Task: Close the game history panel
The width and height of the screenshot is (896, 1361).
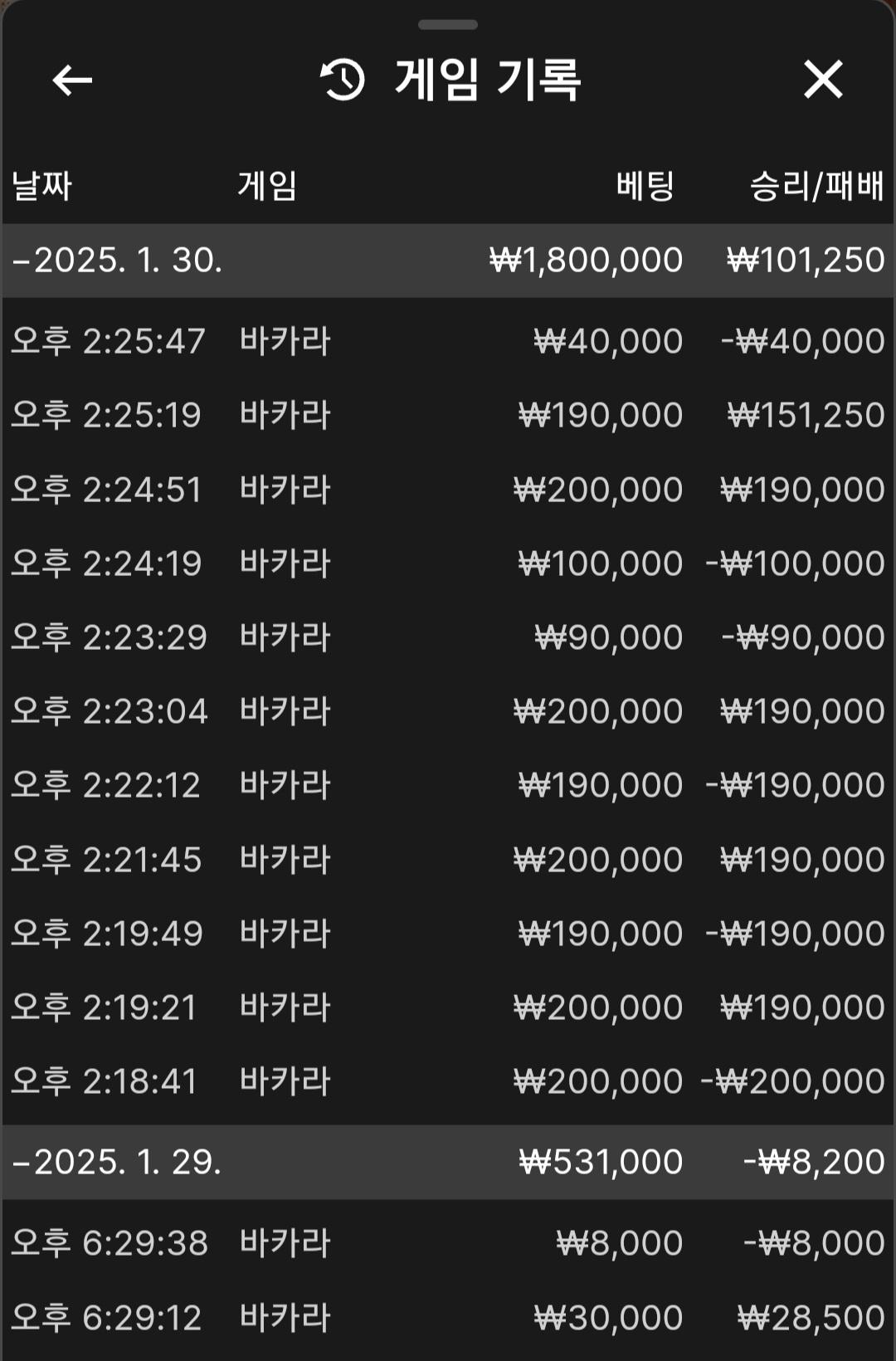Action: 822,80
